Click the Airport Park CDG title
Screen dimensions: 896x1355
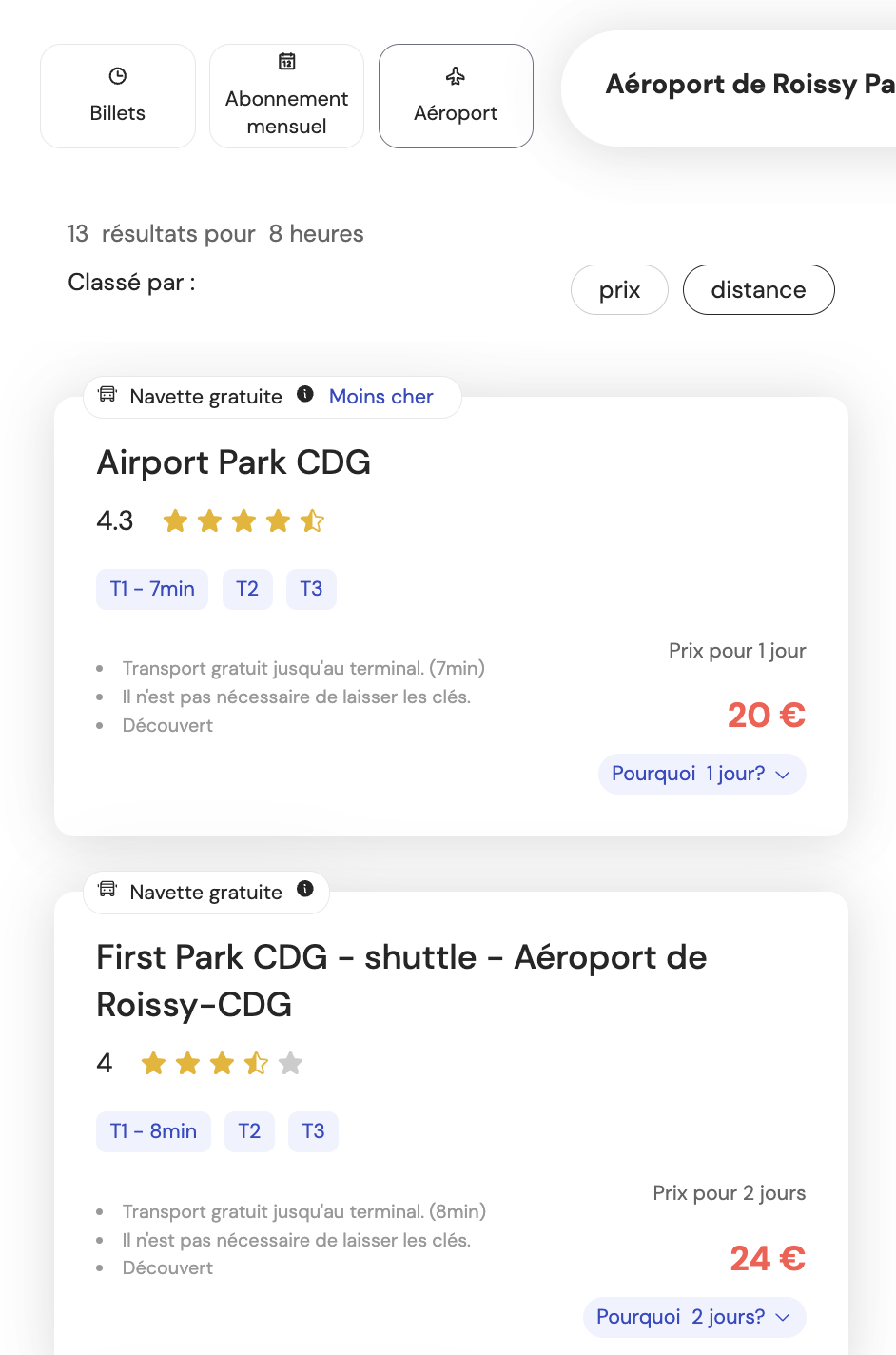point(233,462)
